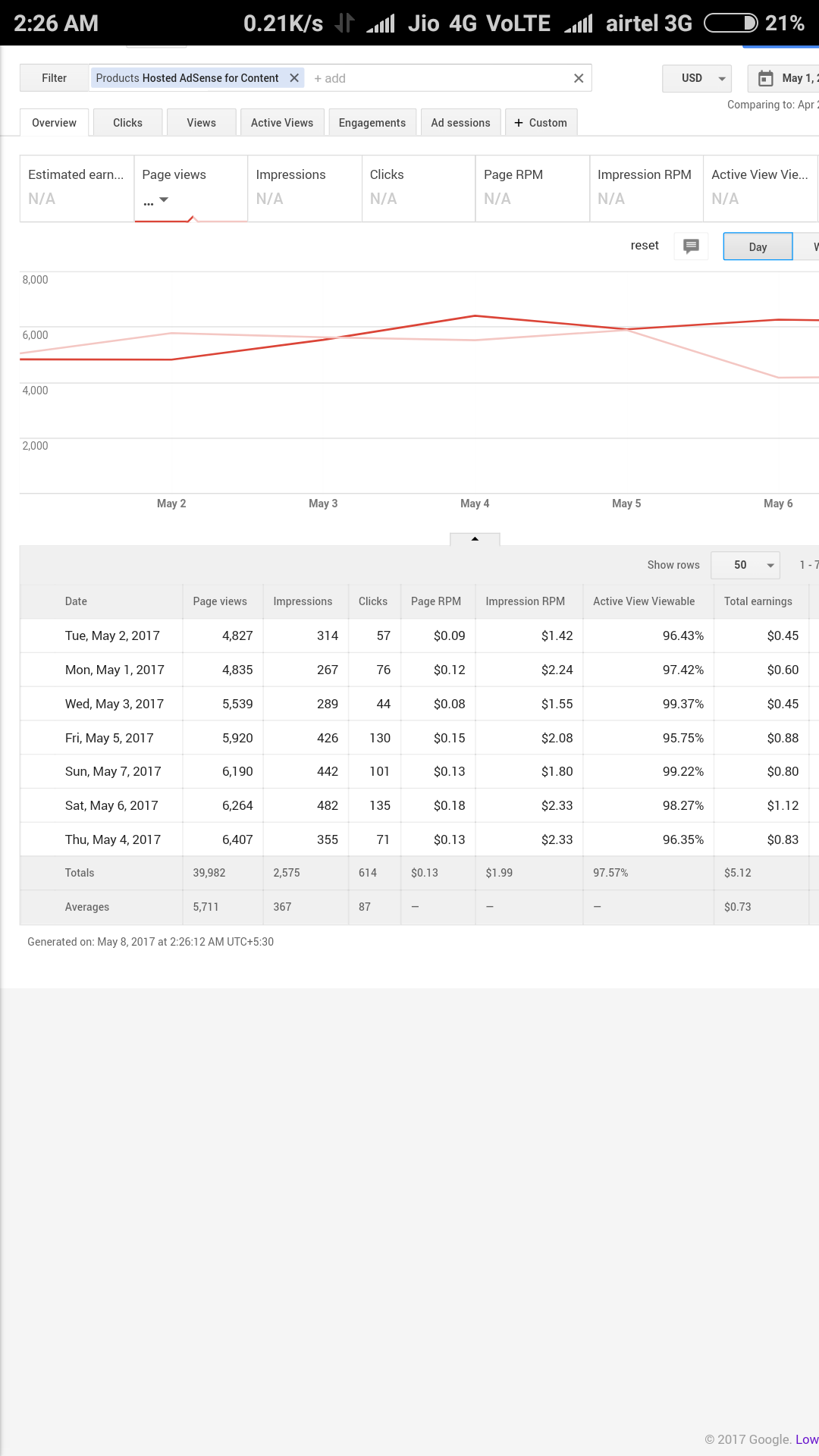Image resolution: width=819 pixels, height=1456 pixels.
Task: Open the Filter button
Action: [54, 78]
